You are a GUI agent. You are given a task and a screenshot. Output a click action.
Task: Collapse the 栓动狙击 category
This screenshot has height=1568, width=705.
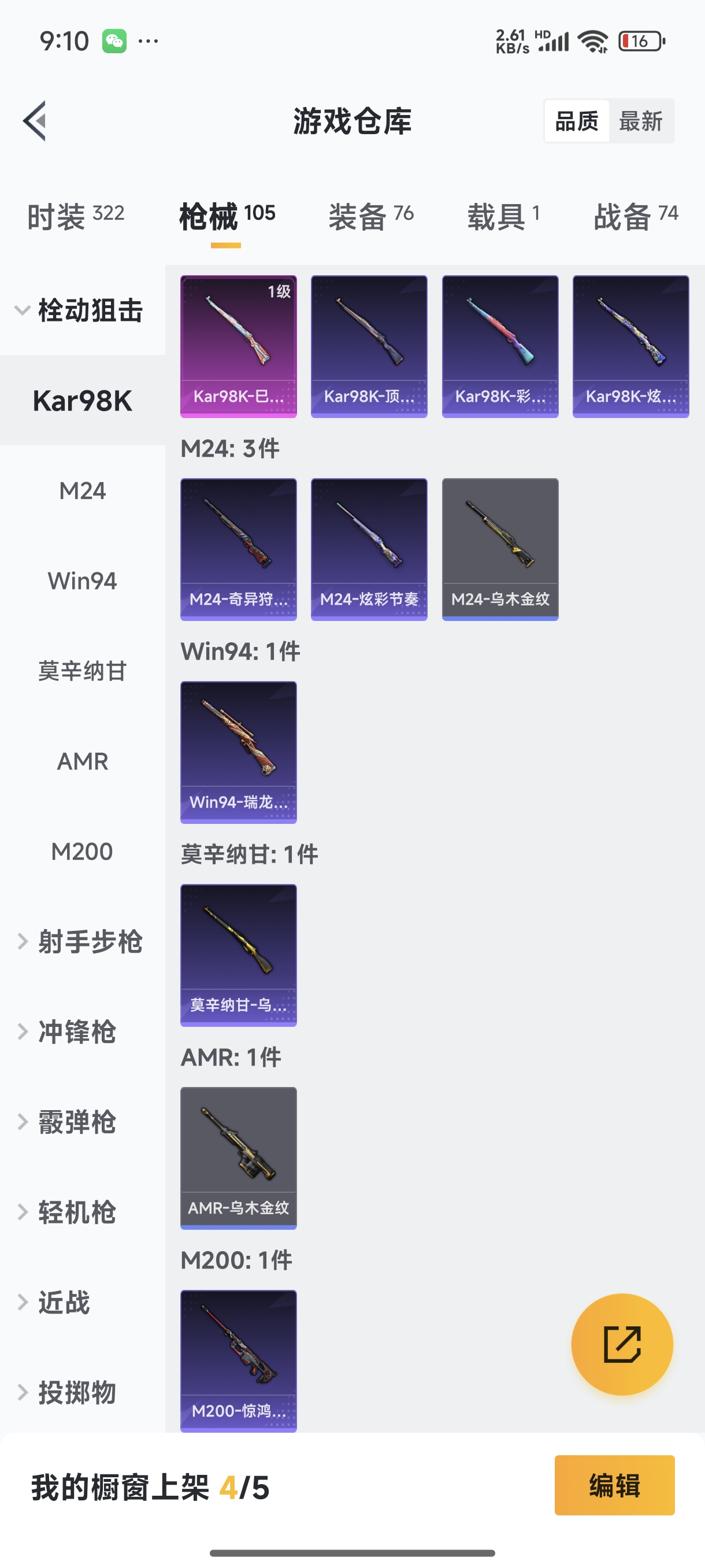pyautogui.click(x=79, y=310)
